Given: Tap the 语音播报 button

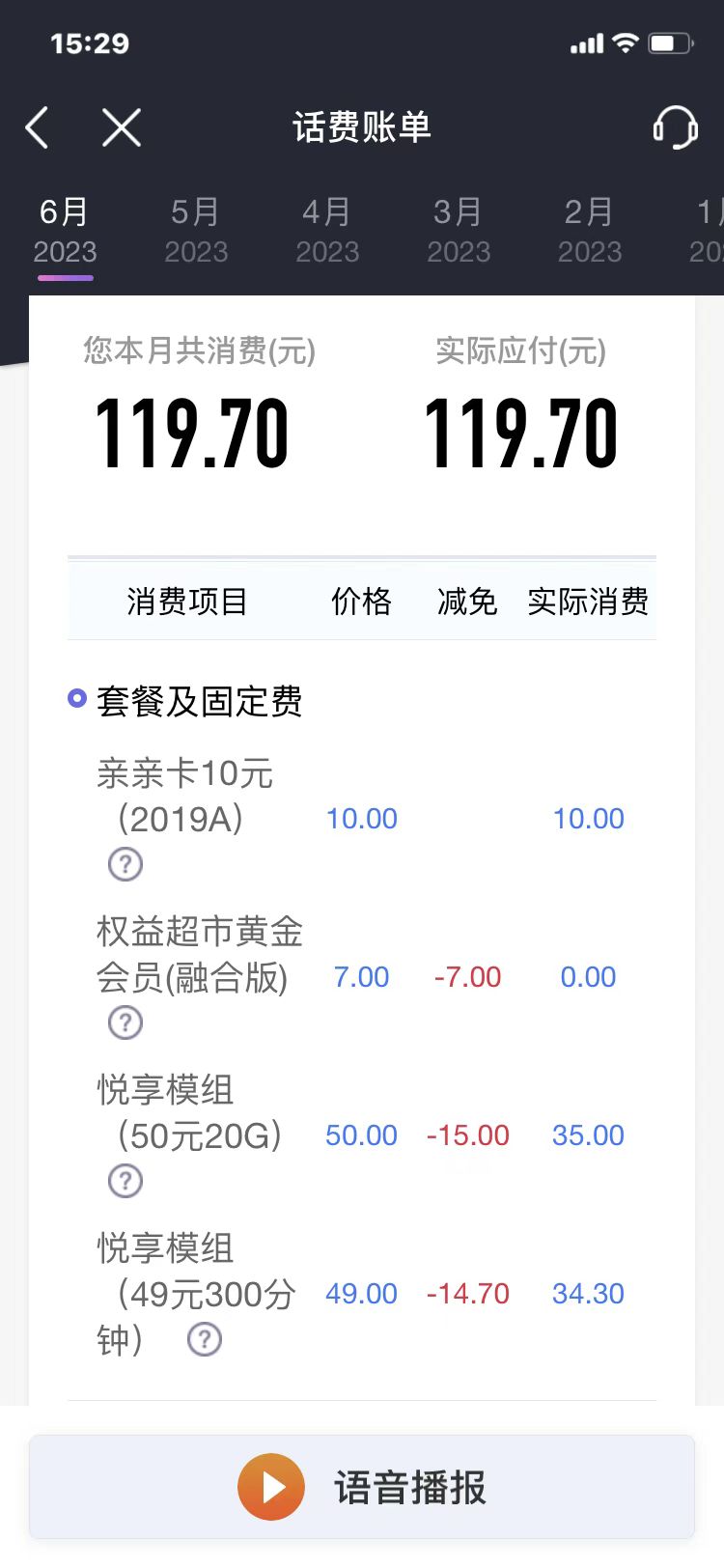Looking at the screenshot, I should 410,1487.
